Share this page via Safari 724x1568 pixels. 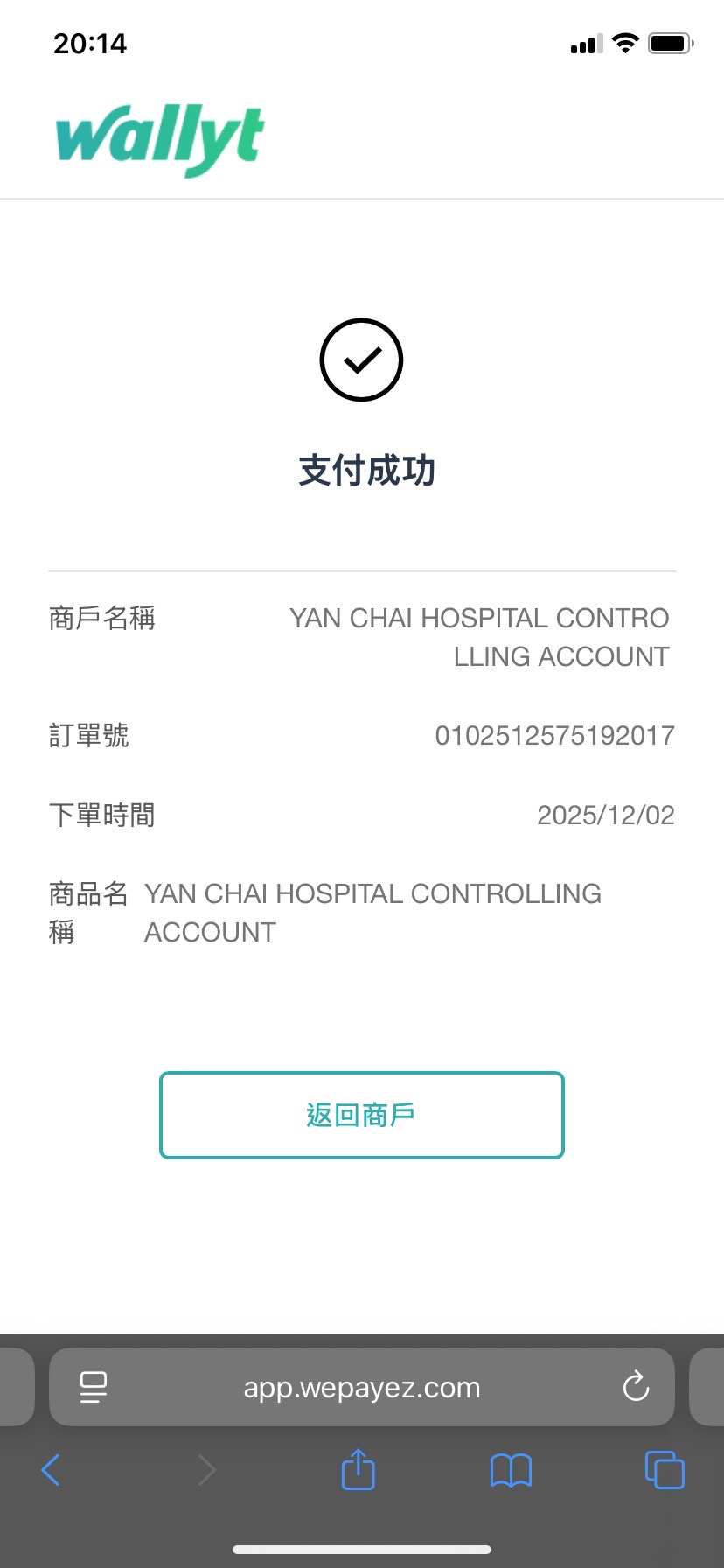click(358, 1470)
